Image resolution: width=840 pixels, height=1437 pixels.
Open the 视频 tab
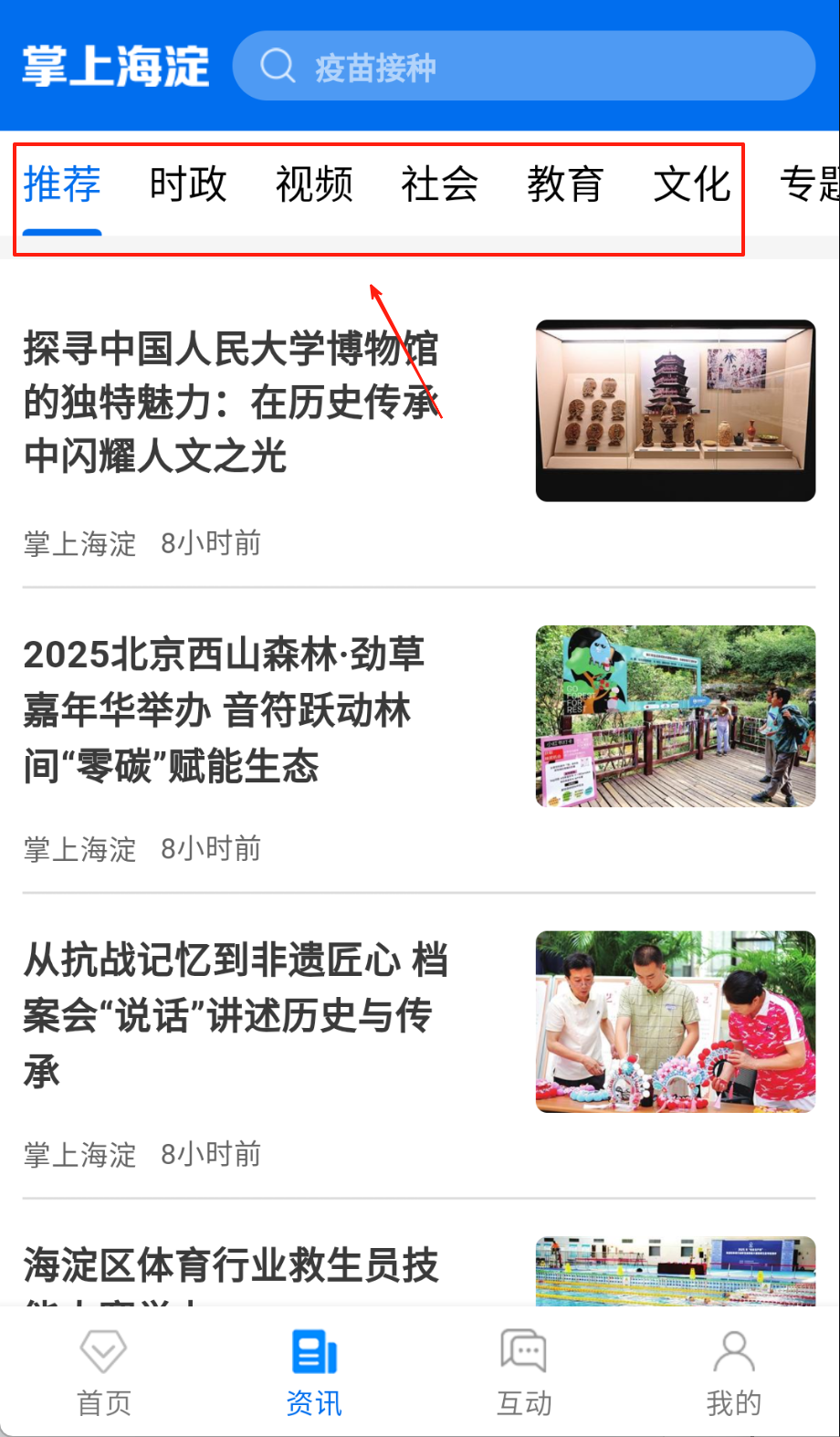(314, 184)
